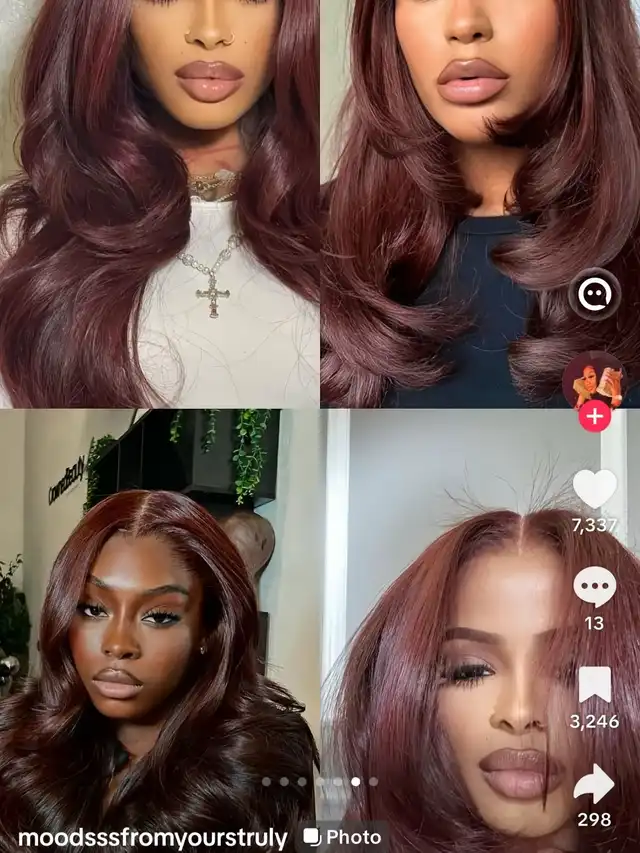Like this photo post
The height and width of the screenshot is (853, 640).
pos(594,489)
